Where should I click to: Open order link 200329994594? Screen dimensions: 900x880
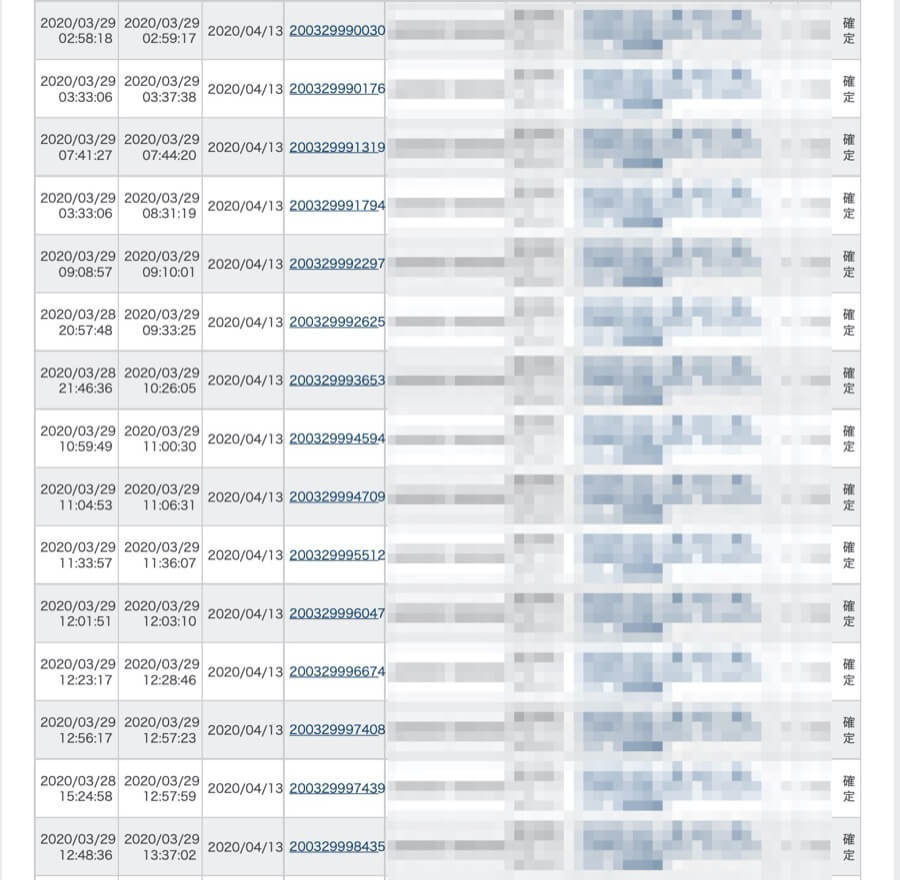click(x=337, y=439)
